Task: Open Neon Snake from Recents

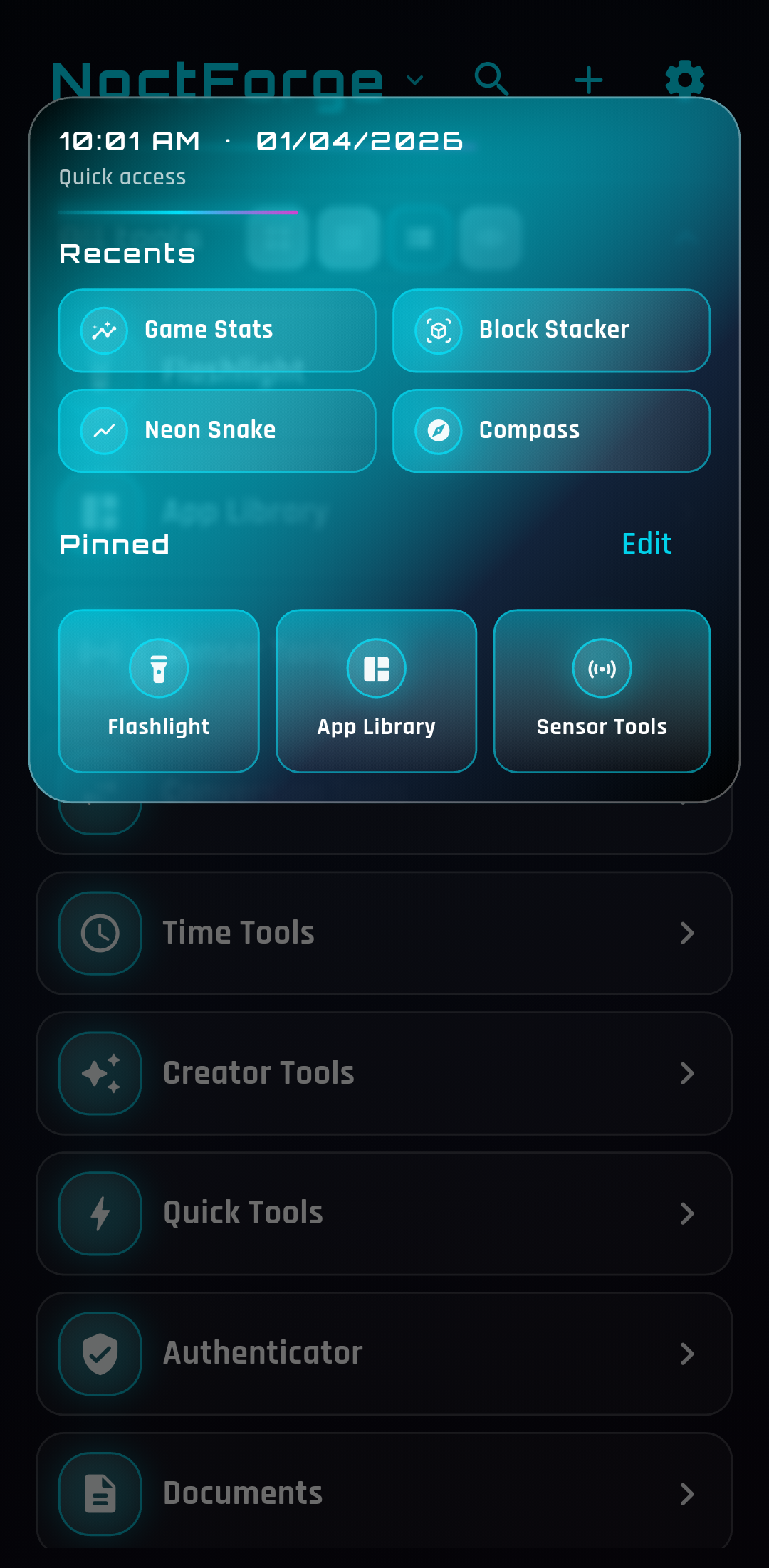Action: [x=216, y=431]
